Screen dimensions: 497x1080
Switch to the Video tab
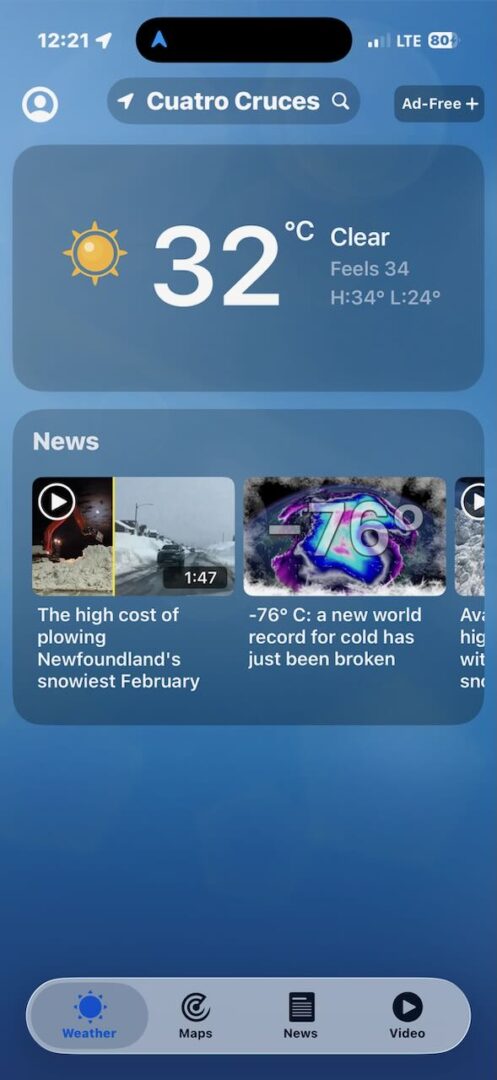pyautogui.click(x=408, y=1015)
